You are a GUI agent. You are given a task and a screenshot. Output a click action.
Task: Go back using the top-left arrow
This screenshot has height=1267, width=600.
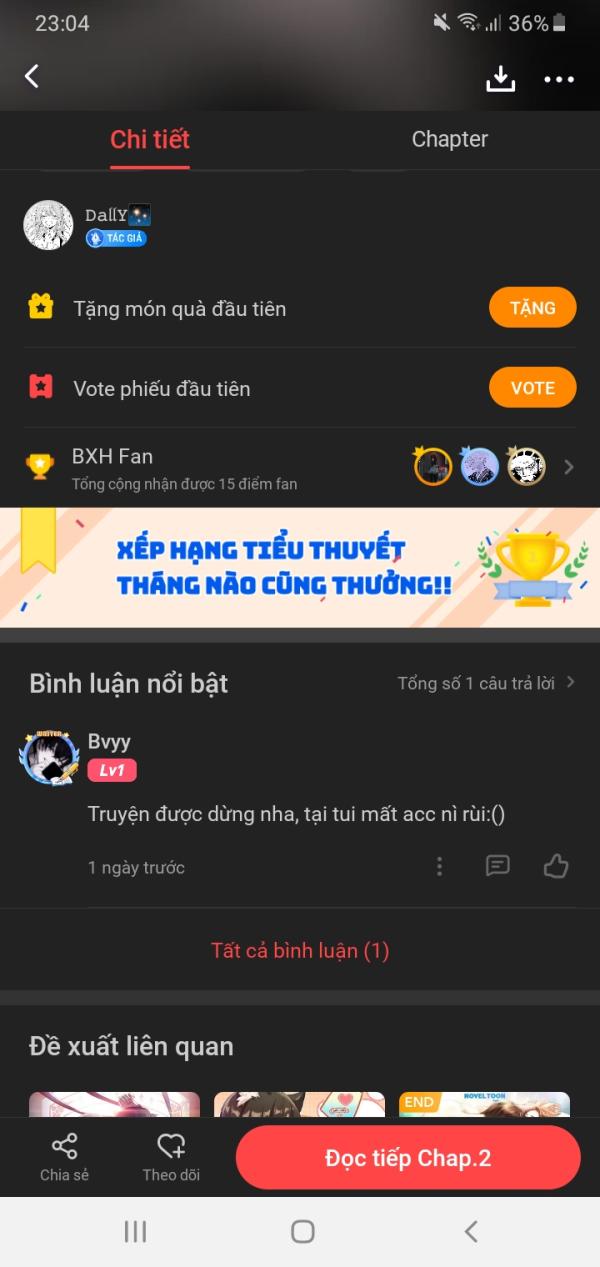pos(32,76)
